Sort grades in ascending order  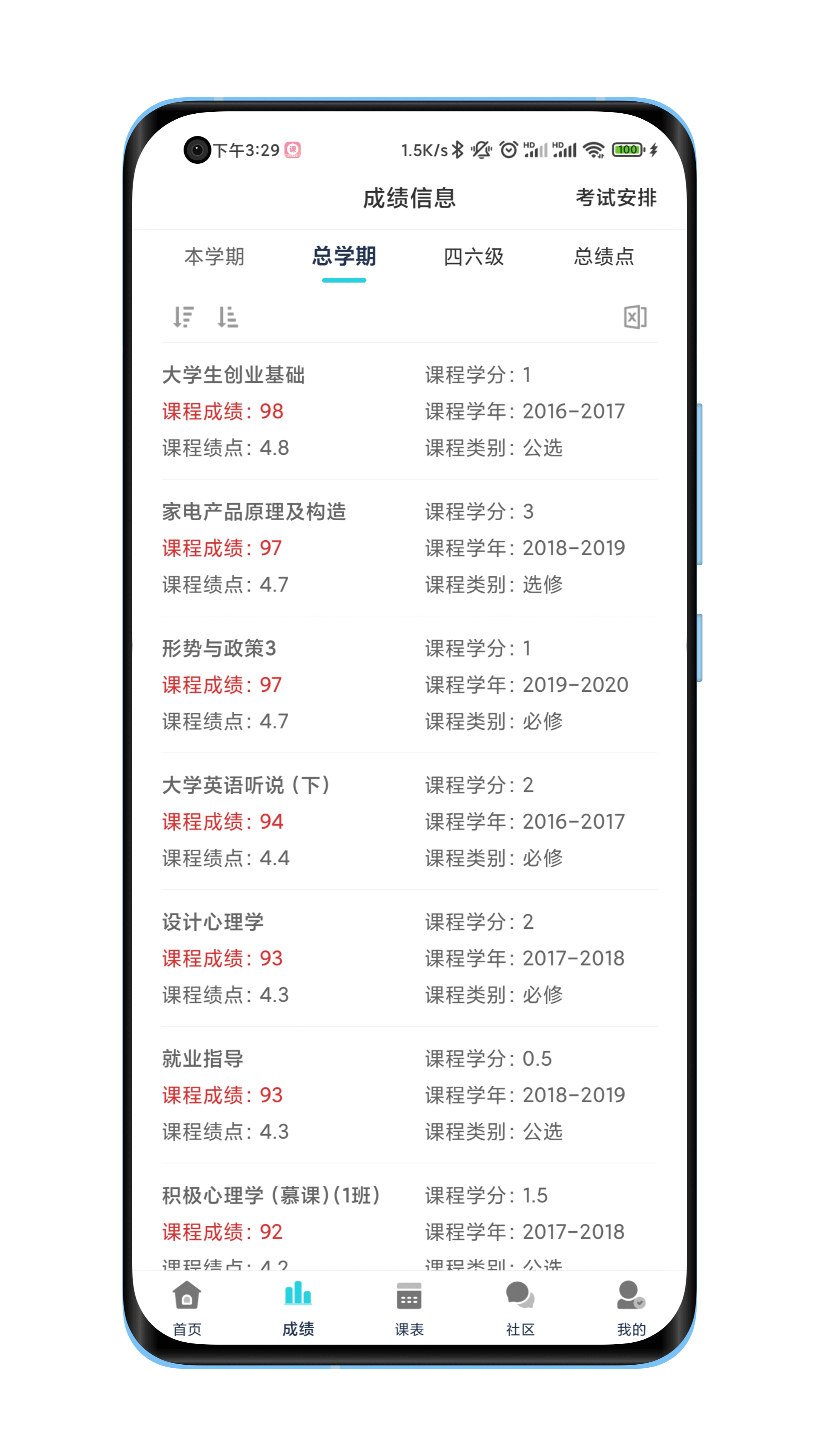tap(228, 317)
